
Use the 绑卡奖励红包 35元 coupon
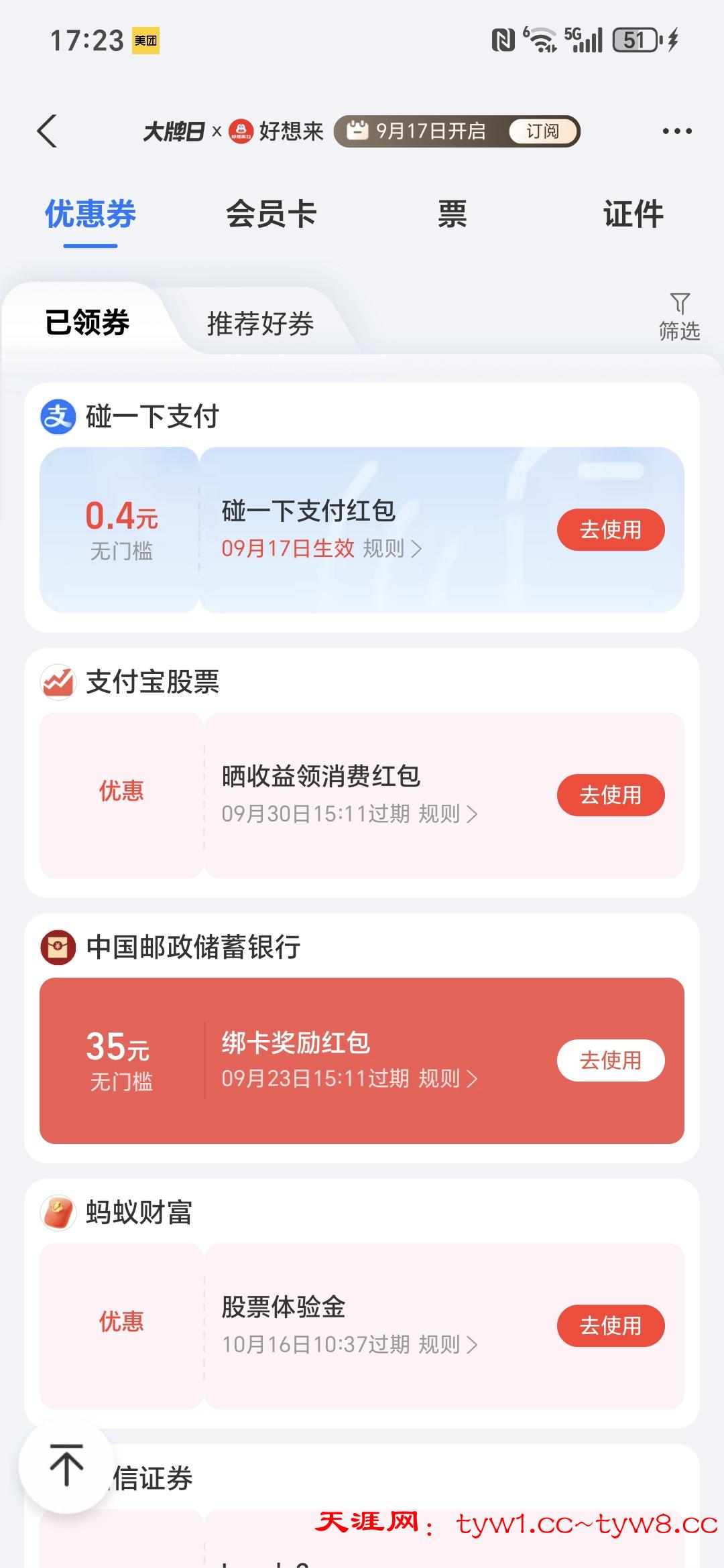[x=610, y=1060]
